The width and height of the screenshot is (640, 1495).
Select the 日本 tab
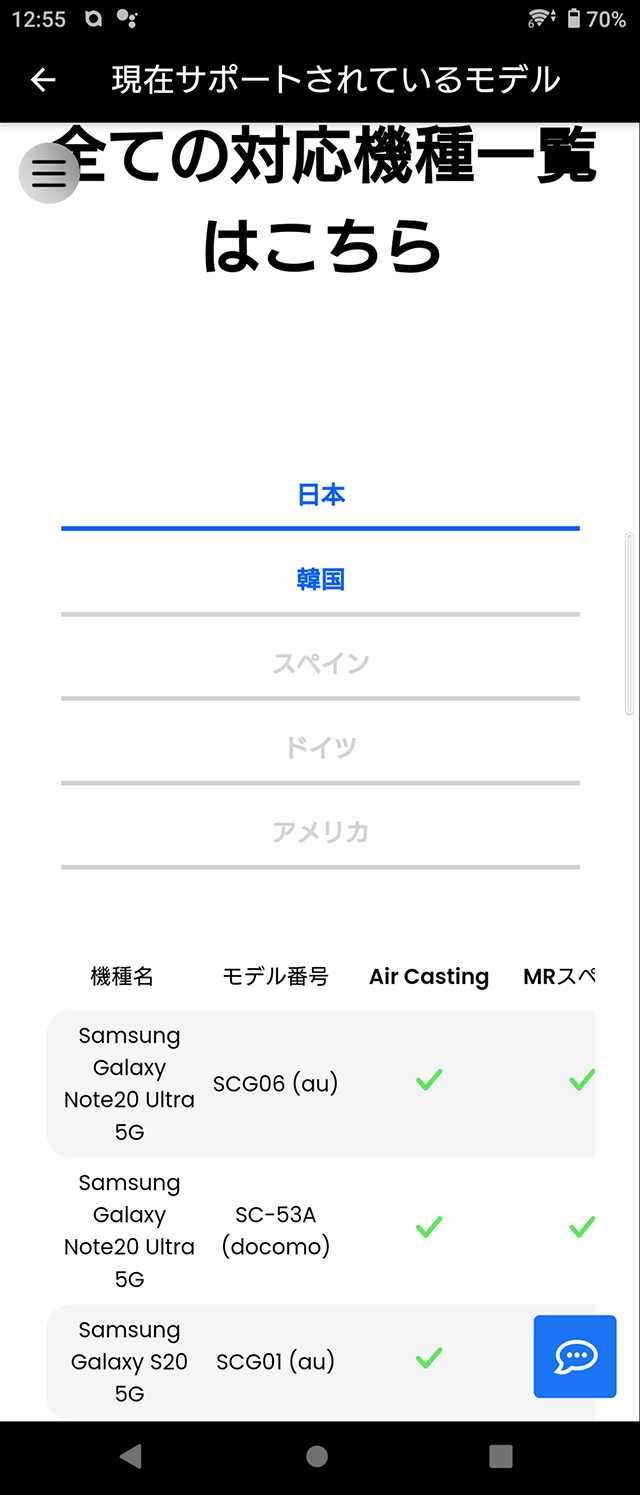click(321, 495)
